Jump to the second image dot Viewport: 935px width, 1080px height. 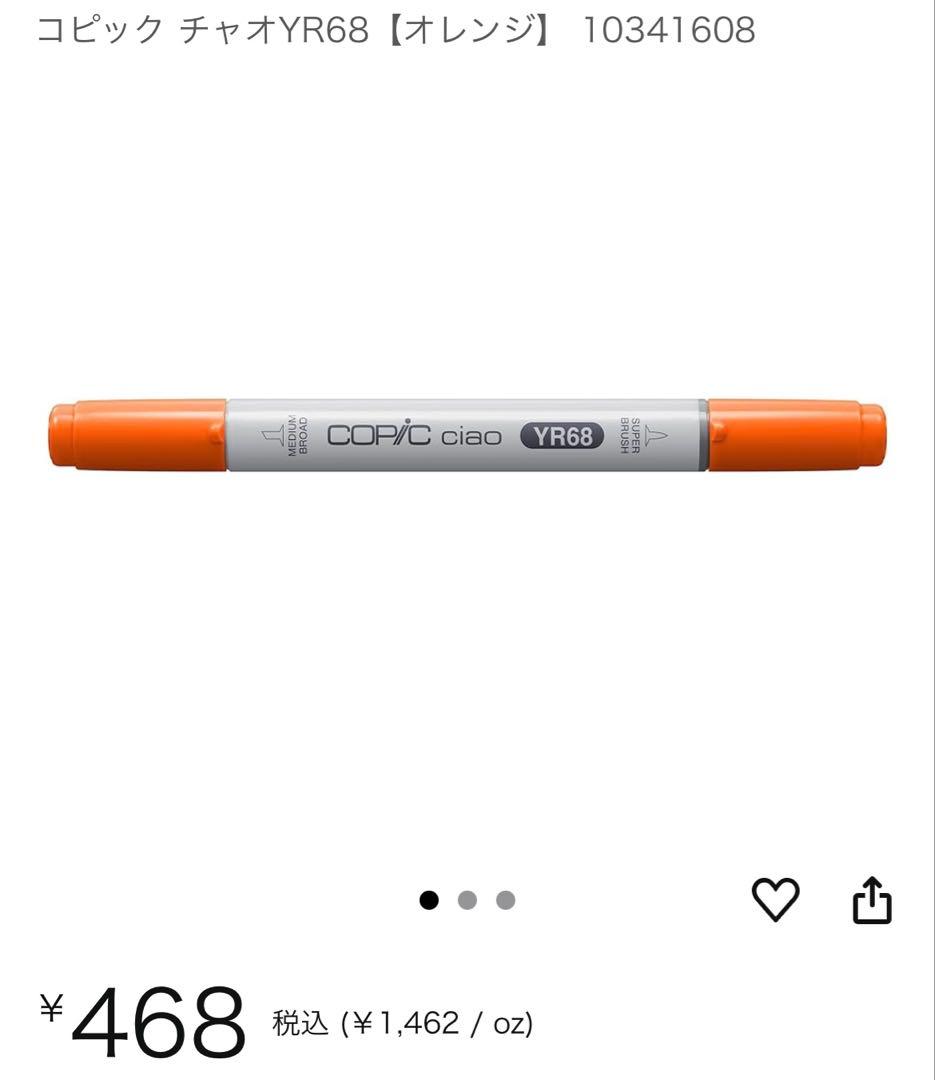(467, 900)
